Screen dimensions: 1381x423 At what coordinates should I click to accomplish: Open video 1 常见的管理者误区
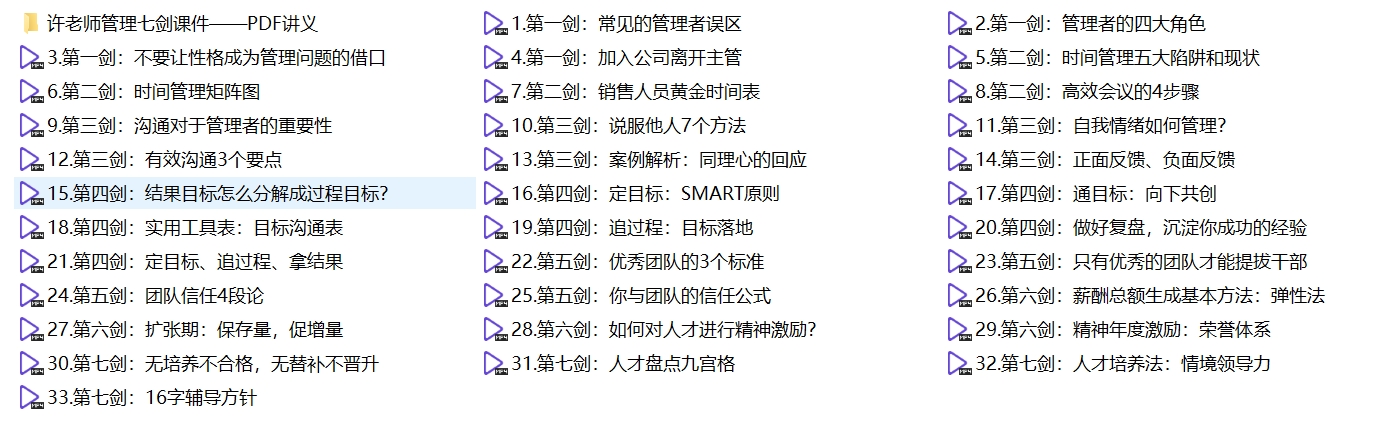pyautogui.click(x=626, y=24)
